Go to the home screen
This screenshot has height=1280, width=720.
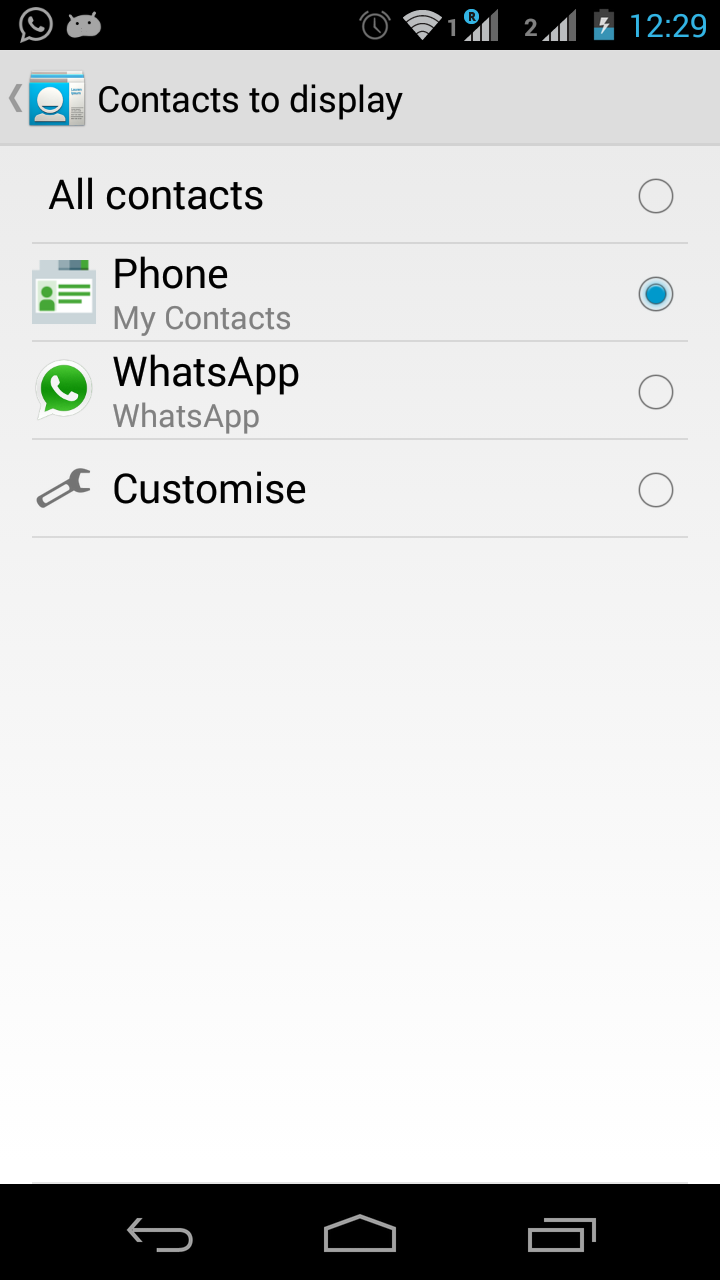(x=360, y=1235)
